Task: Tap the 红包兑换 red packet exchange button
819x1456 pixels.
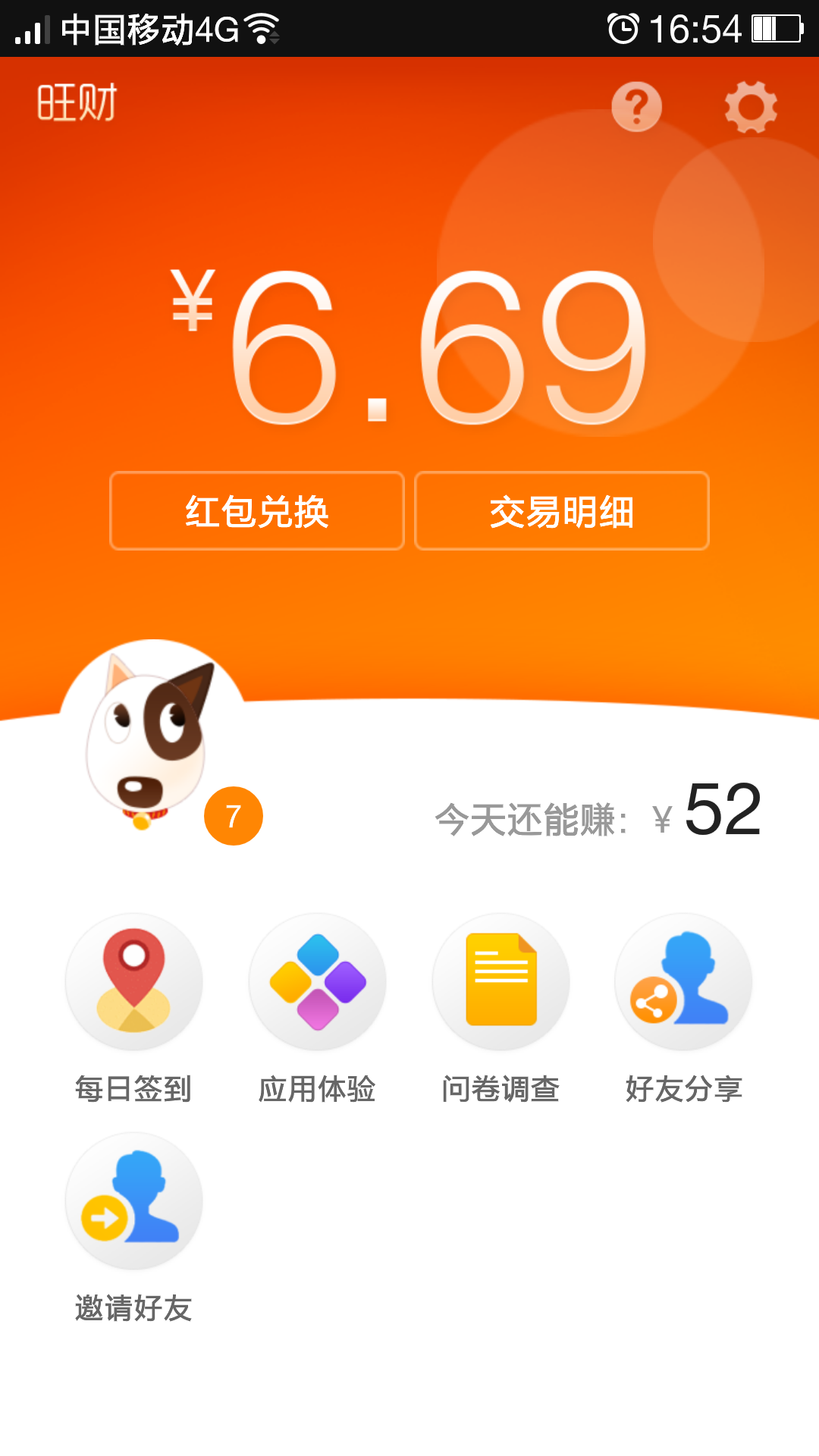Action: tap(256, 512)
